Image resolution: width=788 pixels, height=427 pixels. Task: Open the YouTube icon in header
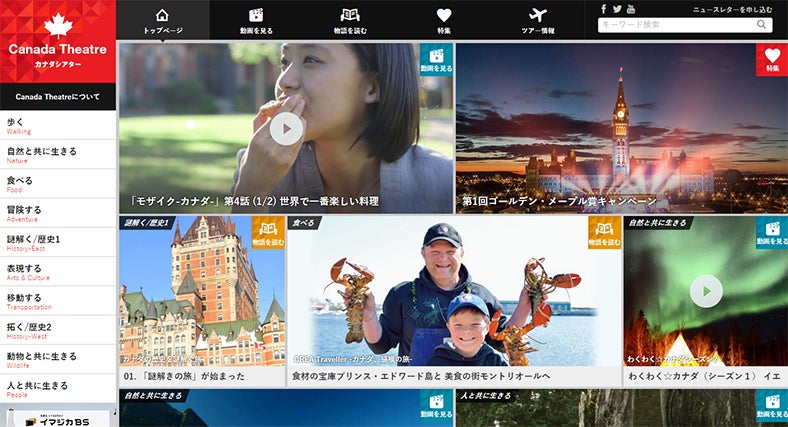click(631, 9)
